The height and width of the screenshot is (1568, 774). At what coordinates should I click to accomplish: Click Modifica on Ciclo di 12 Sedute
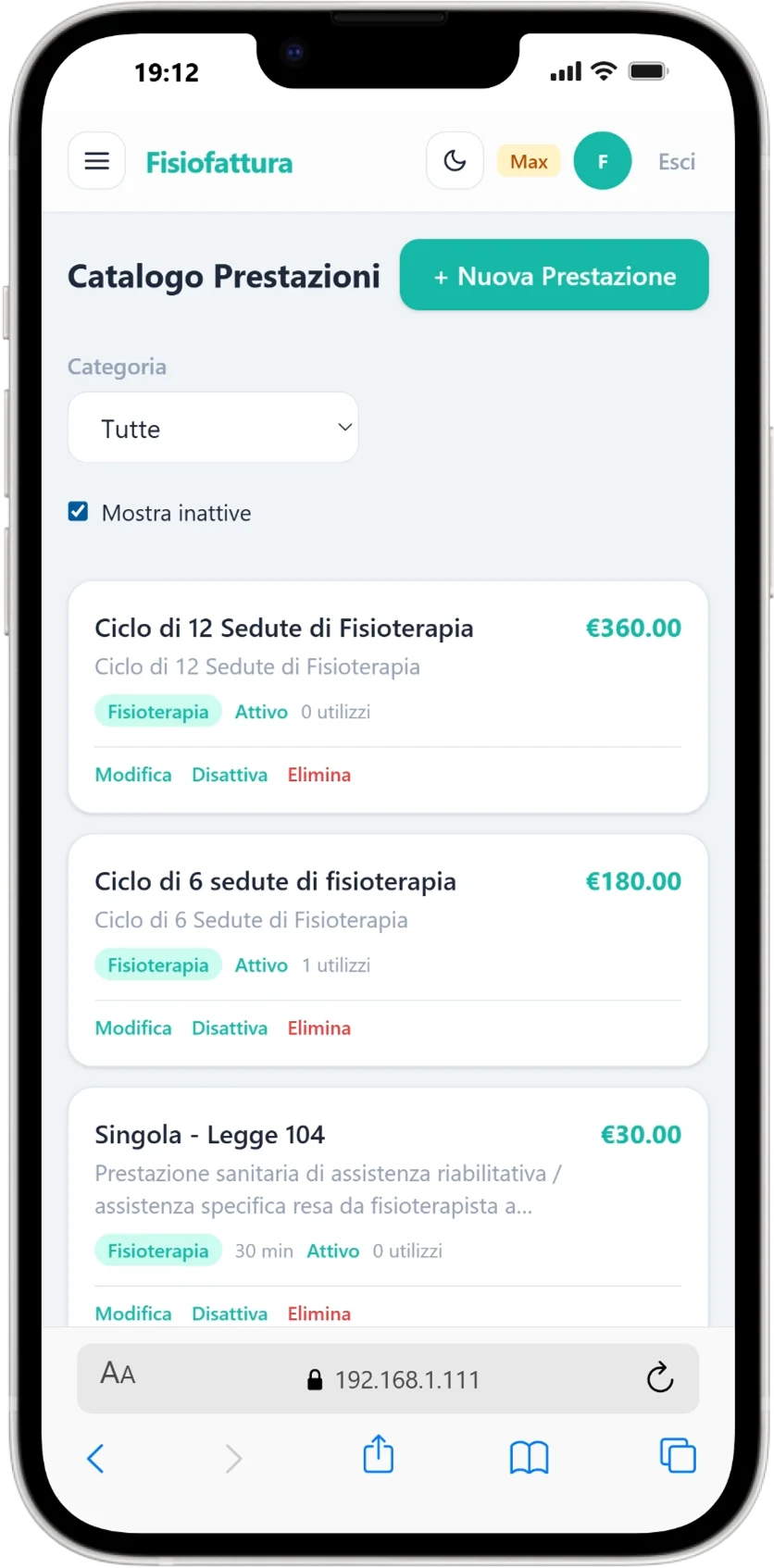point(132,774)
